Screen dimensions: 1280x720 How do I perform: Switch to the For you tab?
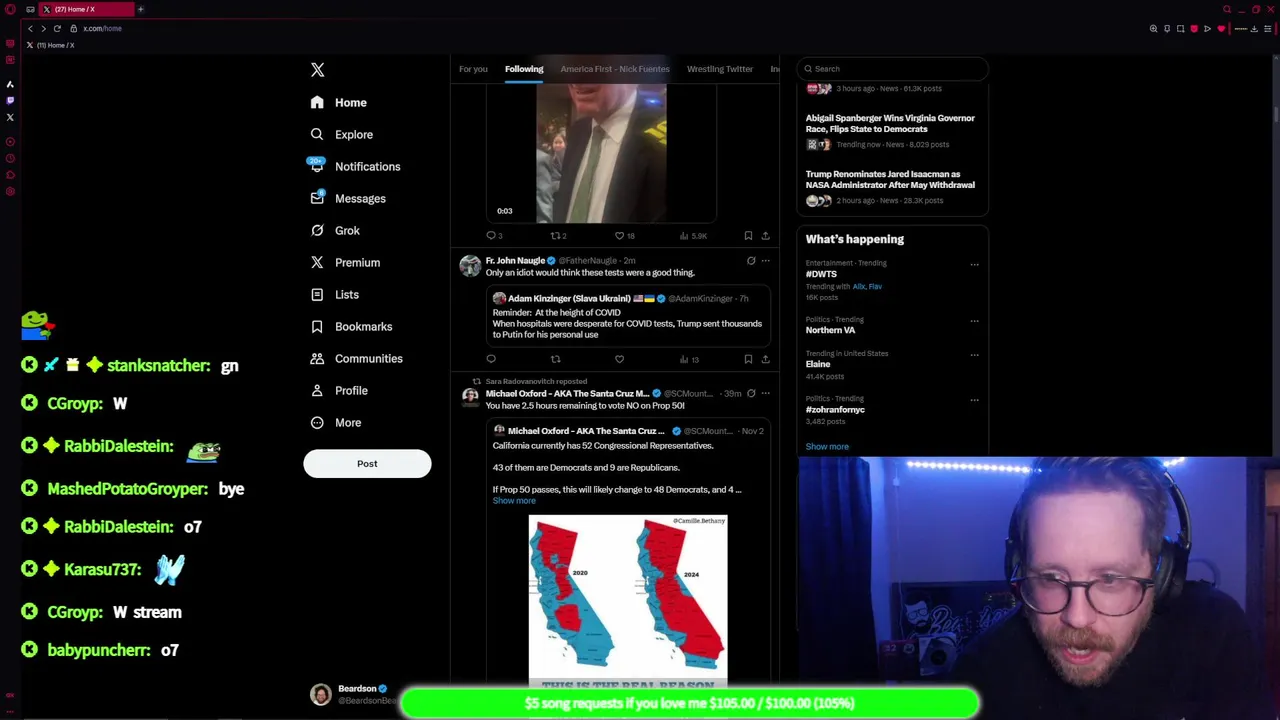473,69
